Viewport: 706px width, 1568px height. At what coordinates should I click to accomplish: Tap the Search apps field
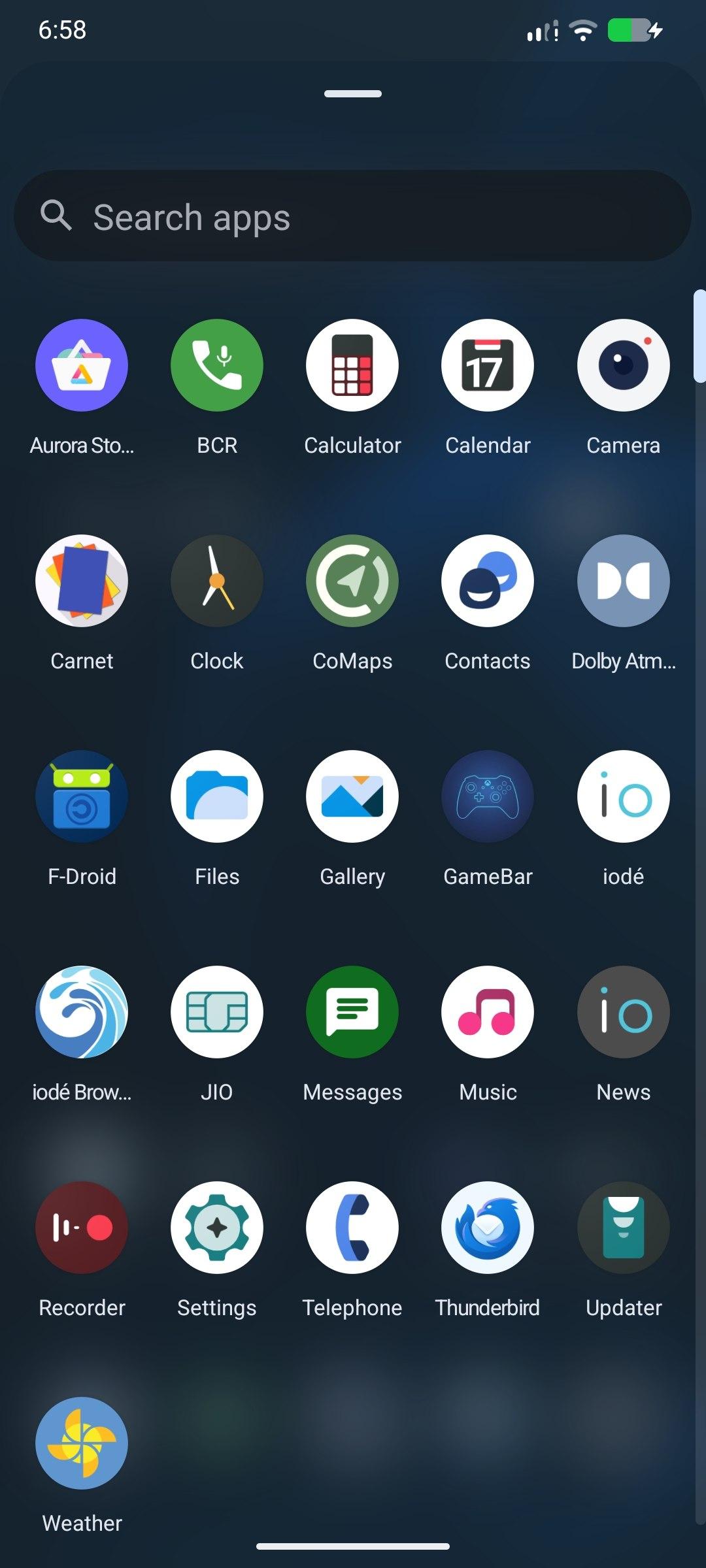(x=353, y=217)
